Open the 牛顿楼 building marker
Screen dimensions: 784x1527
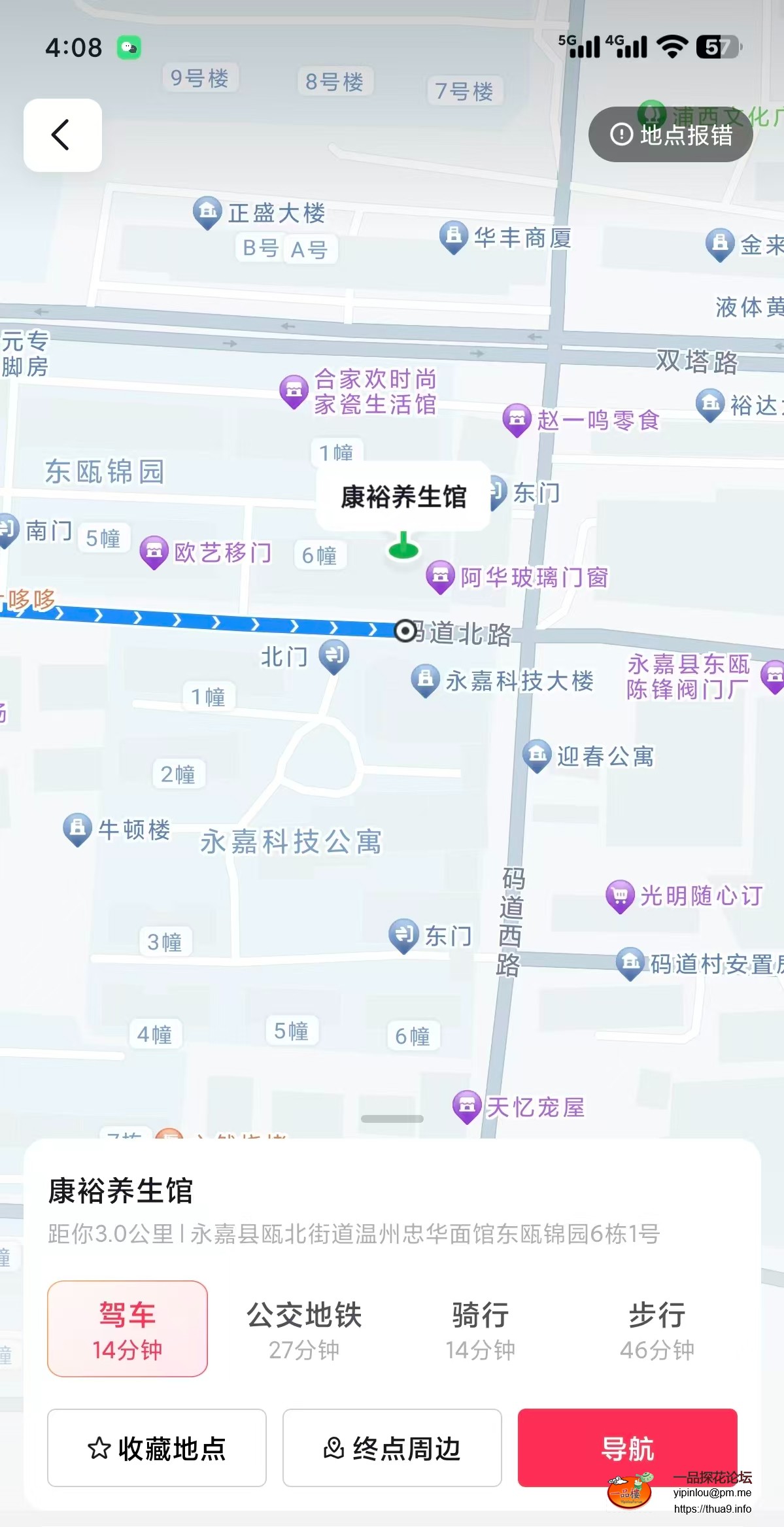tap(77, 829)
